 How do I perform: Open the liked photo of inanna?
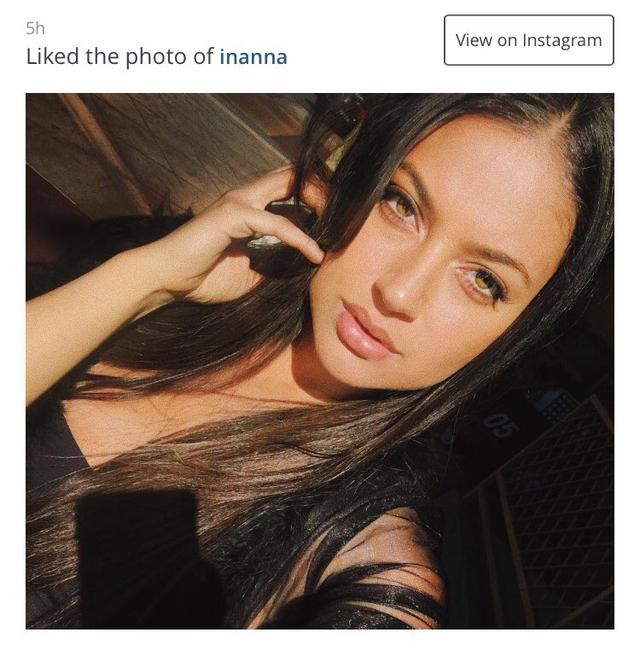(x=320, y=360)
